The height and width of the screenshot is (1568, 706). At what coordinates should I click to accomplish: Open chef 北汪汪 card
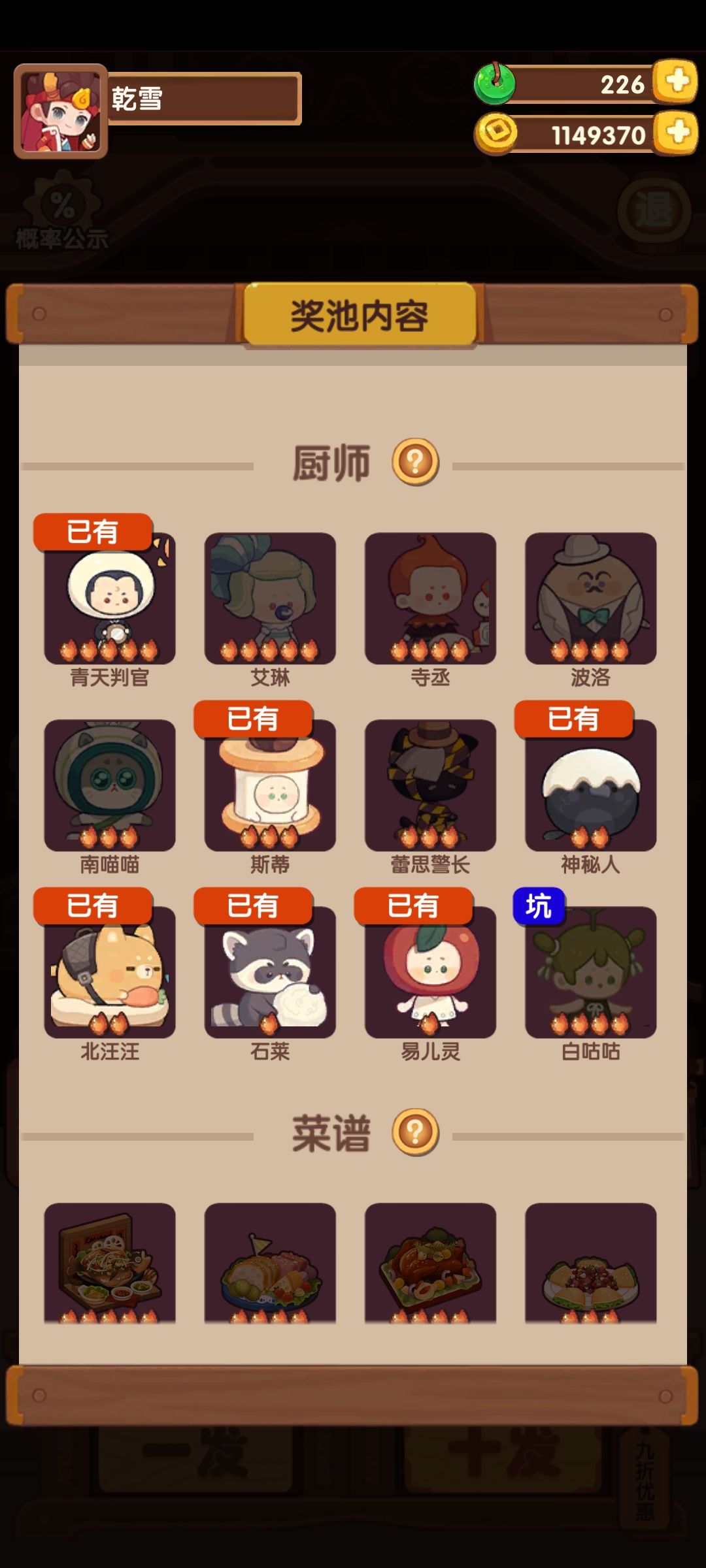tap(110, 972)
